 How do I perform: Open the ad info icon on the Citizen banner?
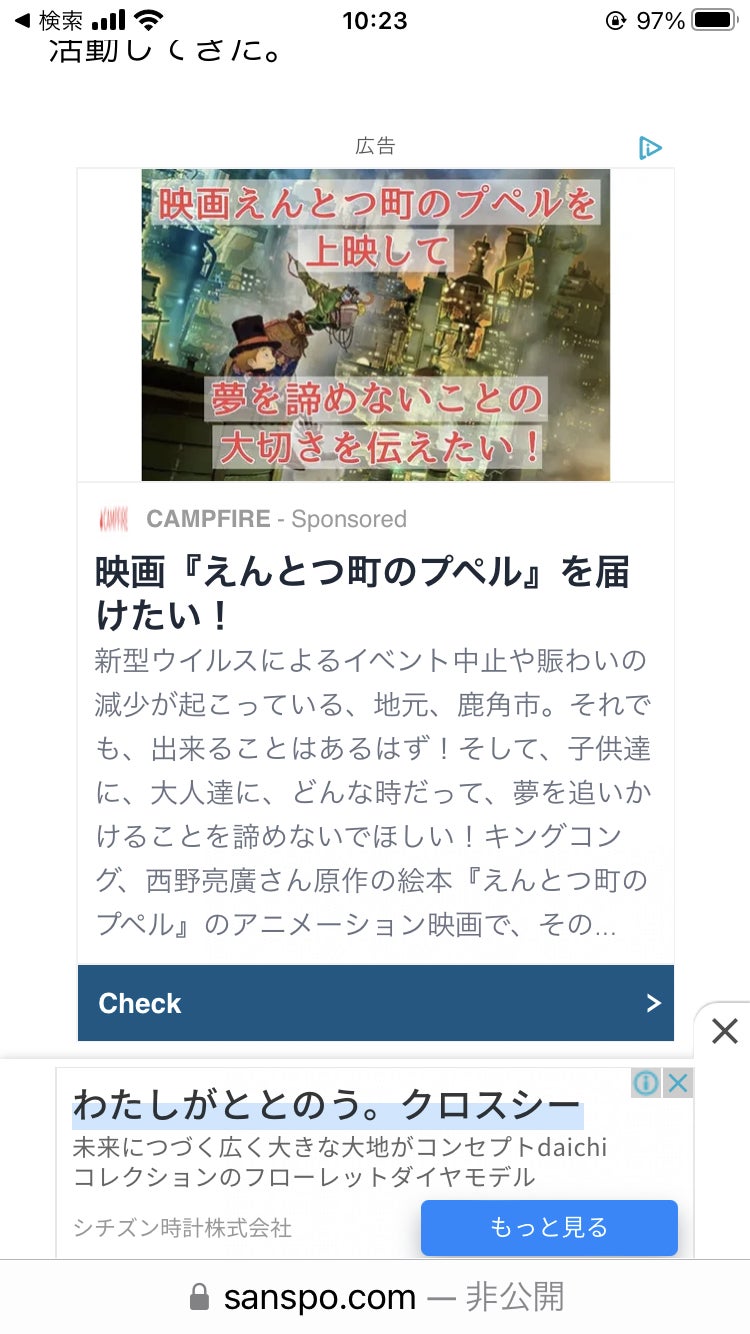[x=646, y=1083]
